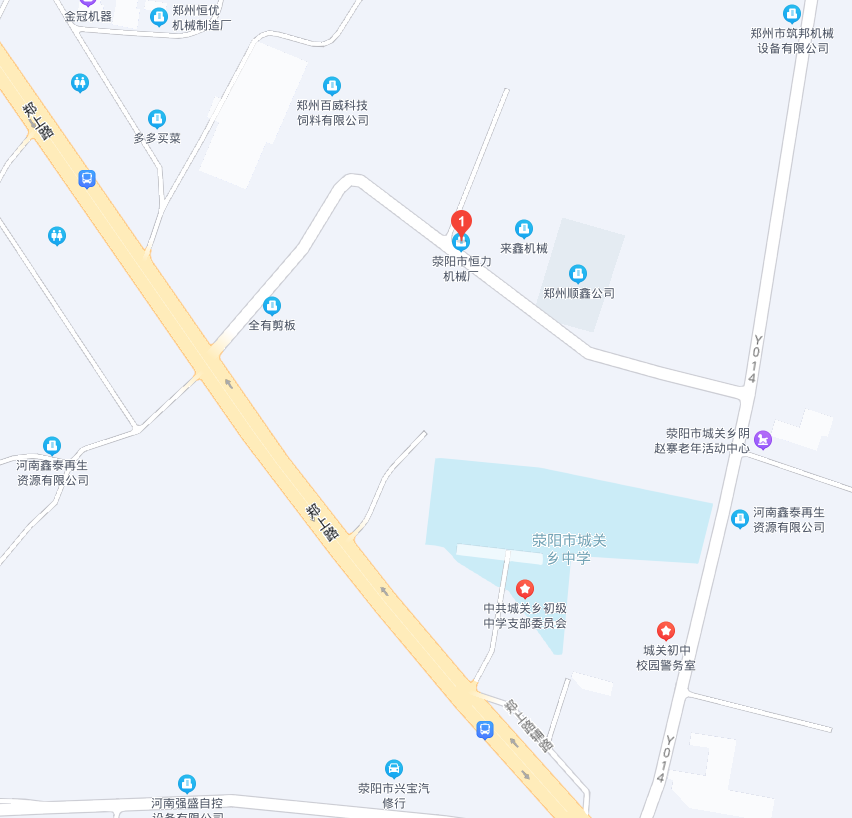This screenshot has width=852, height=818.
Task: Select 河南强盛自控设备有限公司 marker
Action: 186,783
